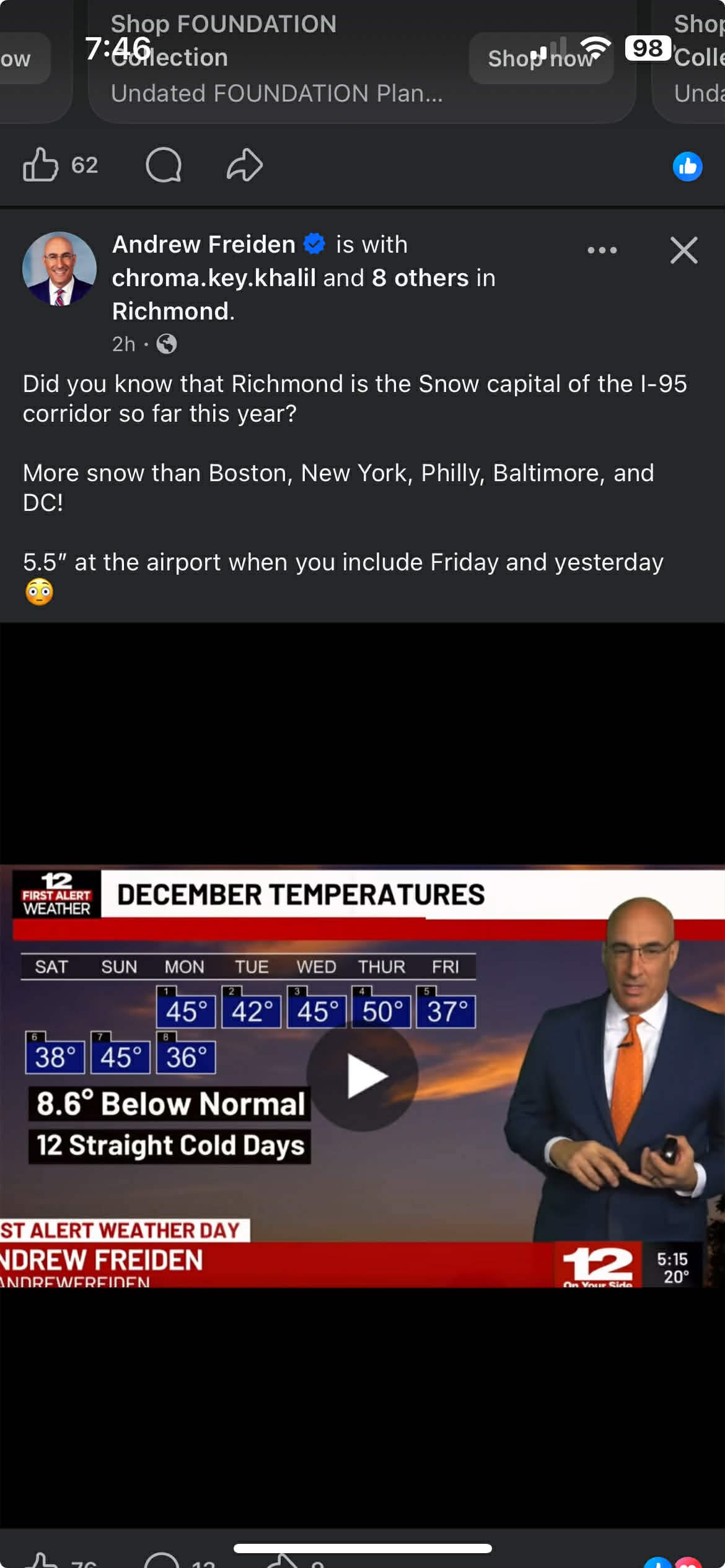Tap Shop now on FOUNDATION Collection ad
725x1568 pixels.
(541, 58)
